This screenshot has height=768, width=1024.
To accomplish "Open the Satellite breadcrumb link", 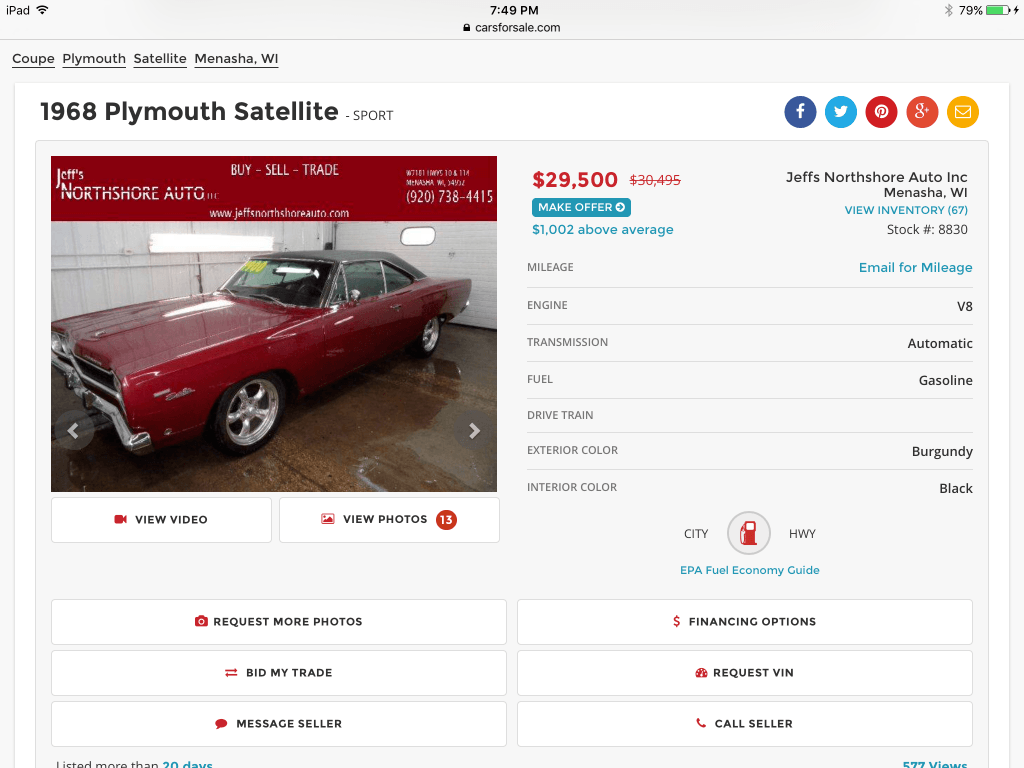I will pos(160,59).
